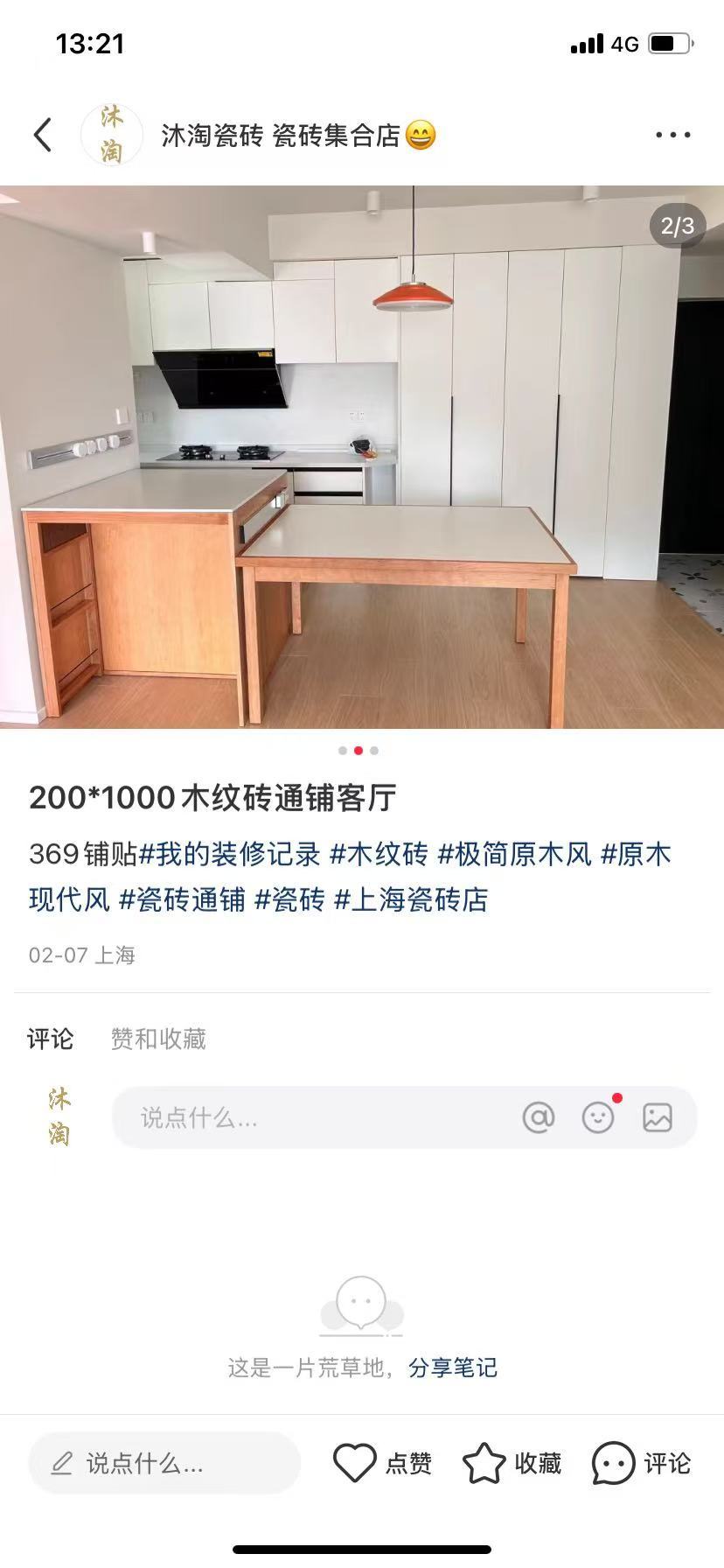This screenshot has width=724, height=1568.
Task: Open the three-dot overflow menu
Action: (672, 135)
